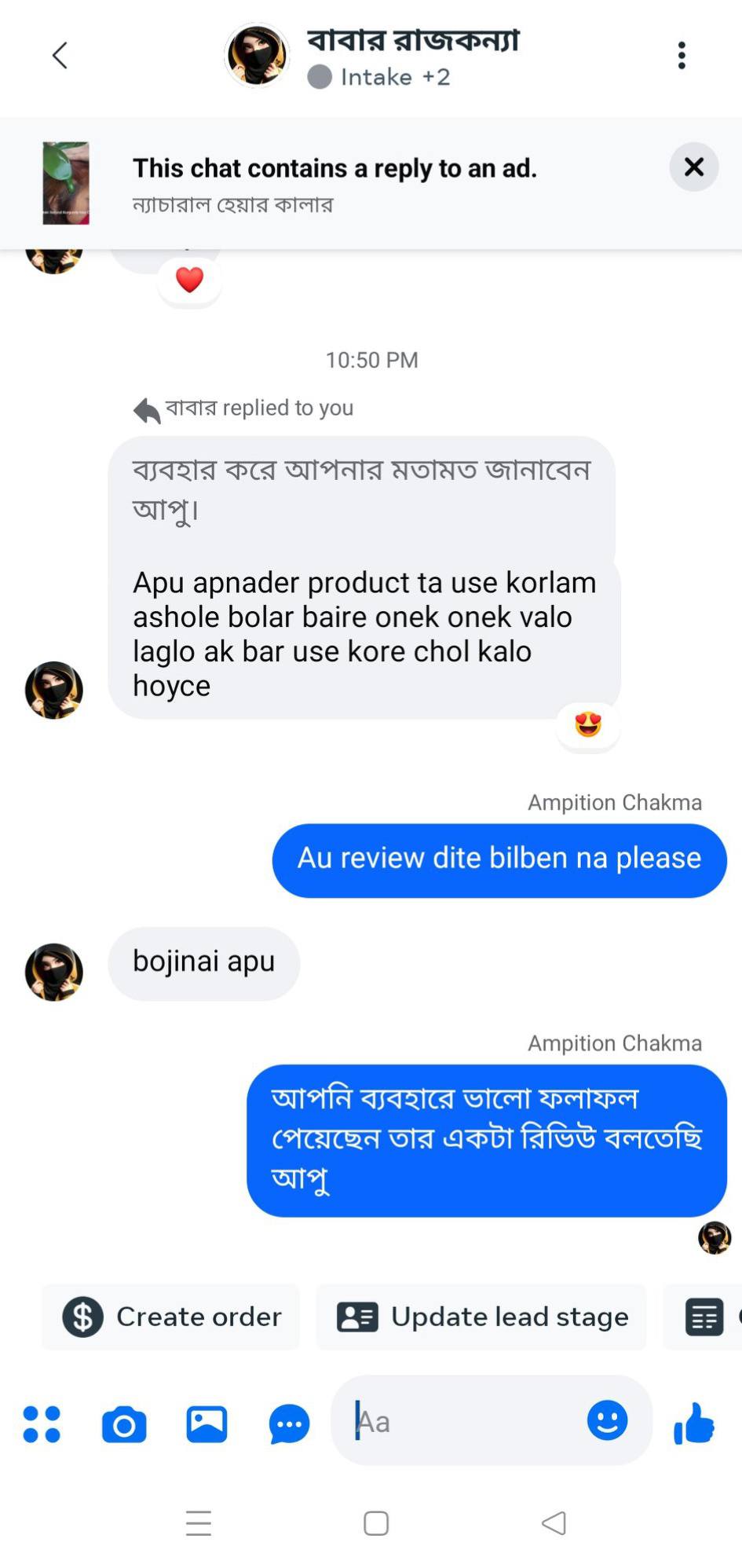Open the ad thumbnail in the banner
The width and height of the screenshot is (742, 1568).
[66, 183]
